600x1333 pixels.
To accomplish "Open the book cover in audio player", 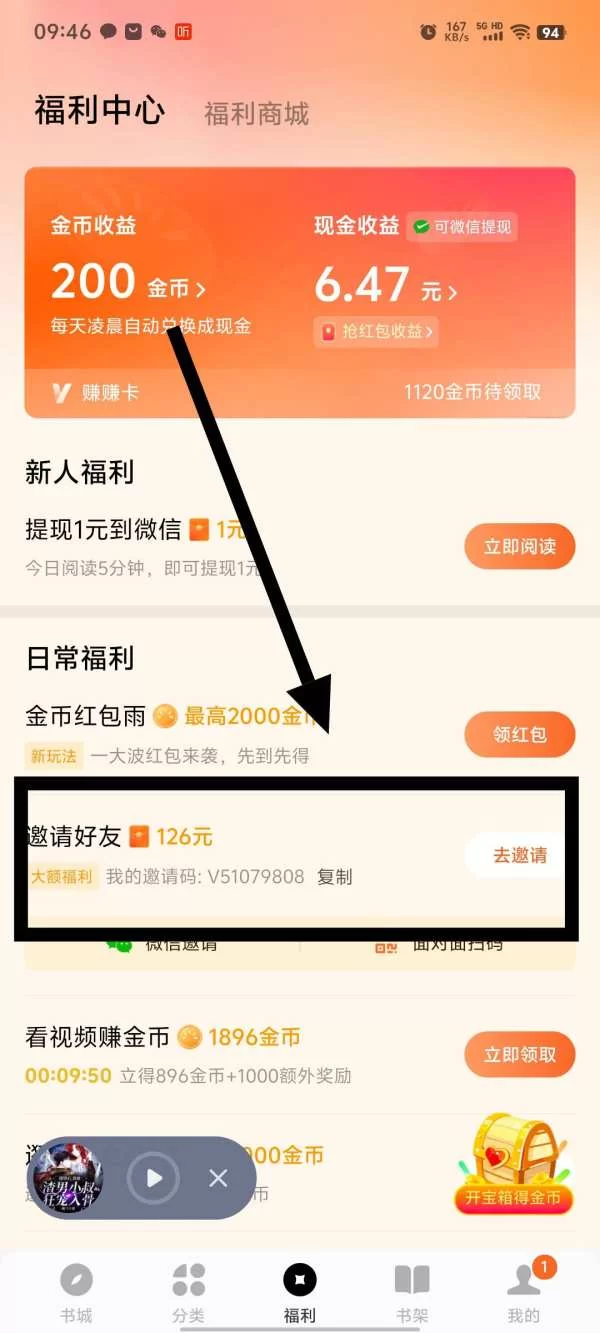I will coord(69,1178).
